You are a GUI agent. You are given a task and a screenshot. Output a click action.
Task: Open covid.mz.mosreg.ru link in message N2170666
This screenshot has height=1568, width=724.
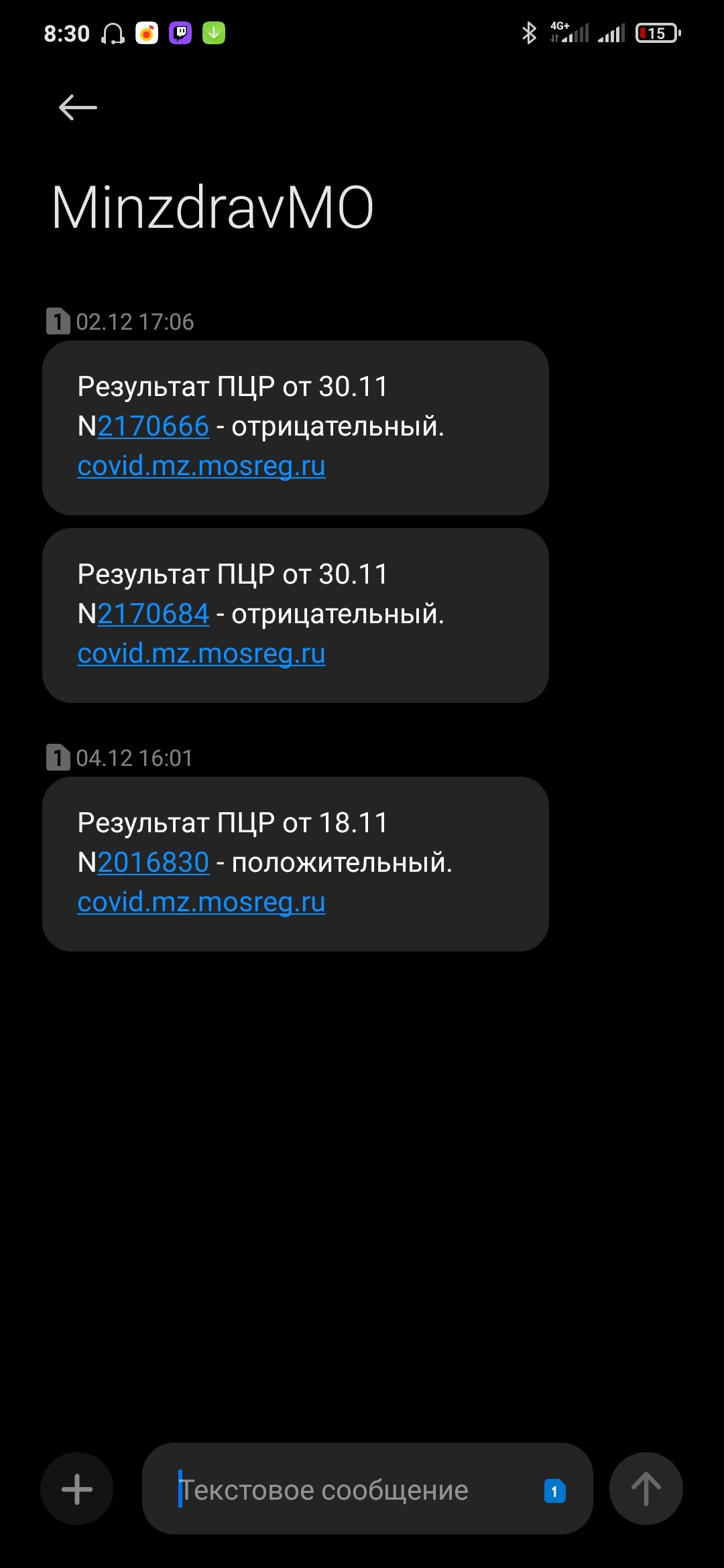[x=201, y=466]
